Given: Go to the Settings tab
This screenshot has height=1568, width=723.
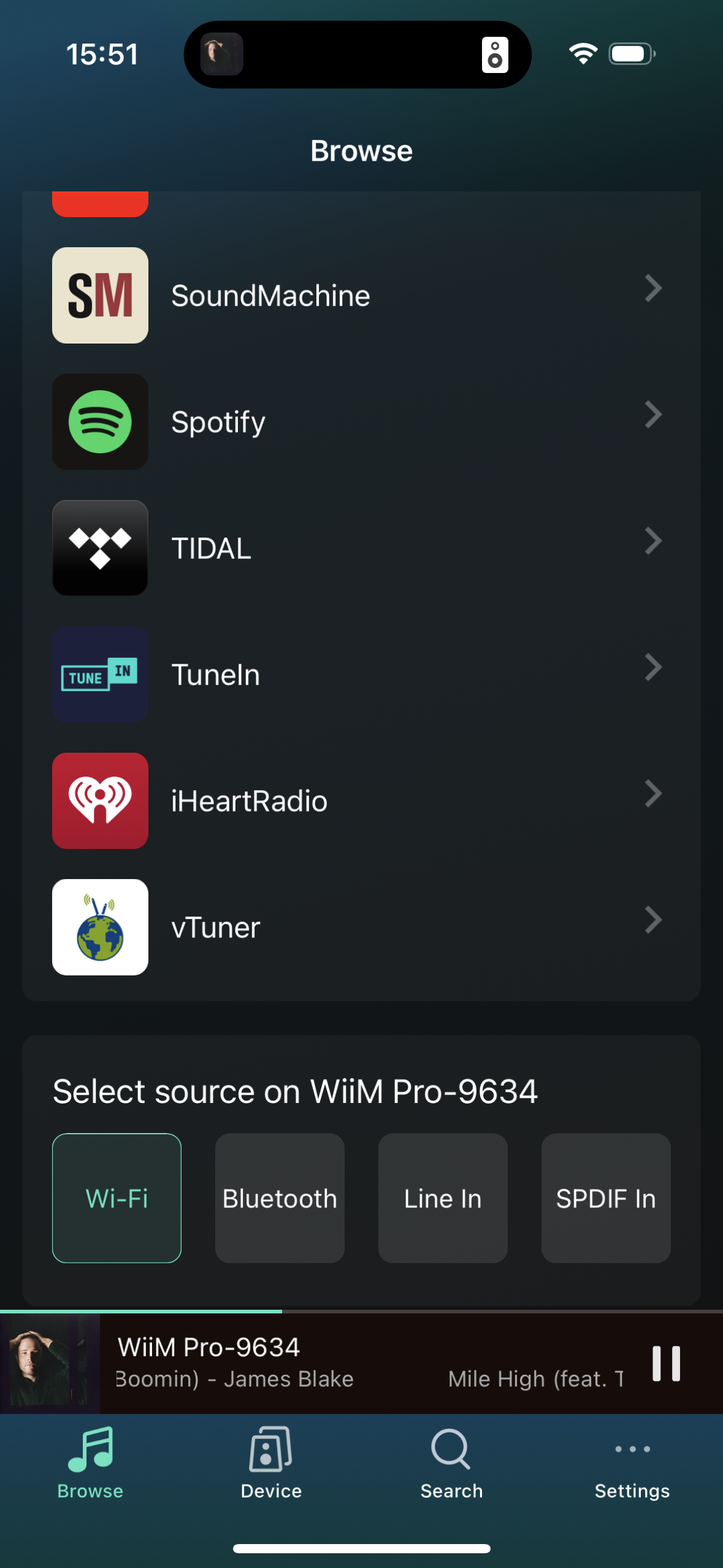Looking at the screenshot, I should 632,1464.
